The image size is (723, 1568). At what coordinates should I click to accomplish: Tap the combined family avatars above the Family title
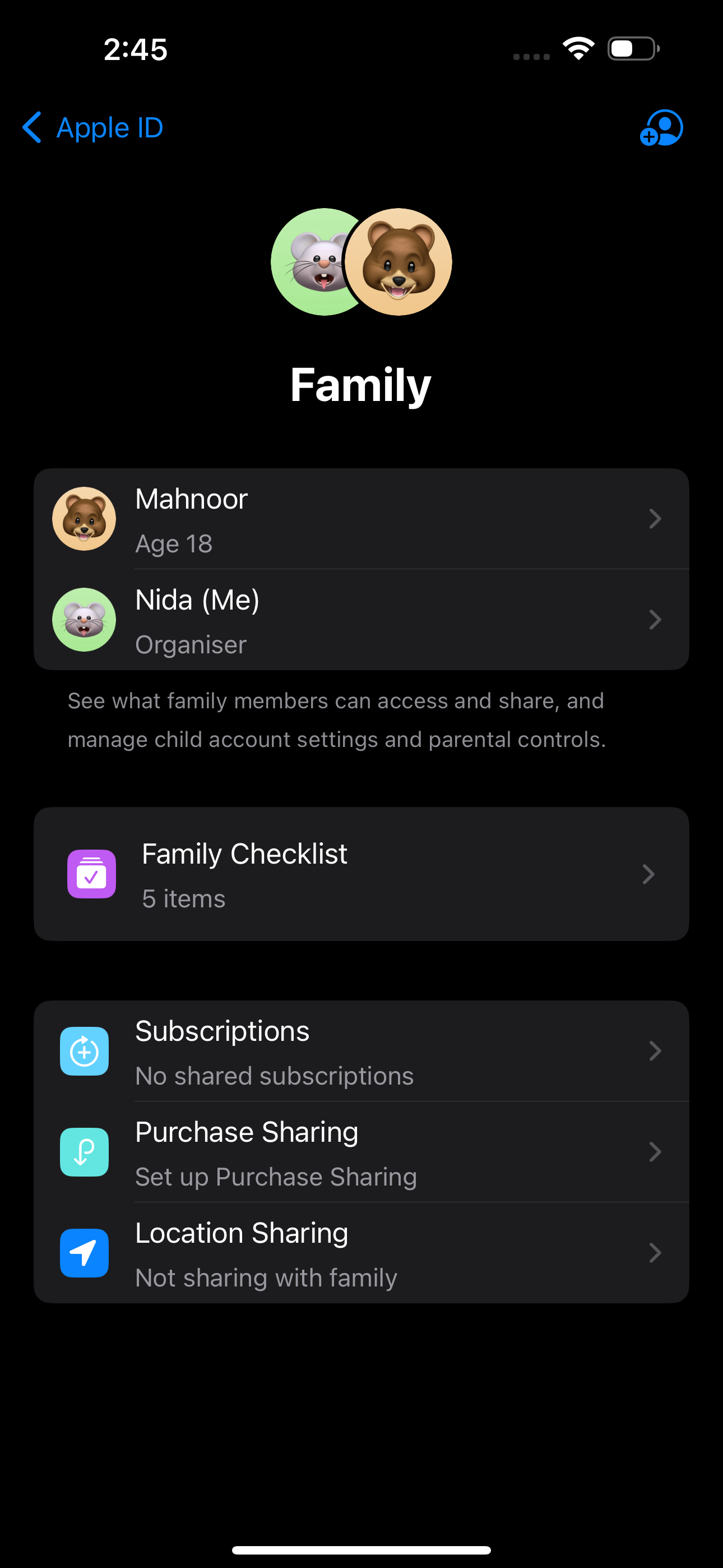361,262
